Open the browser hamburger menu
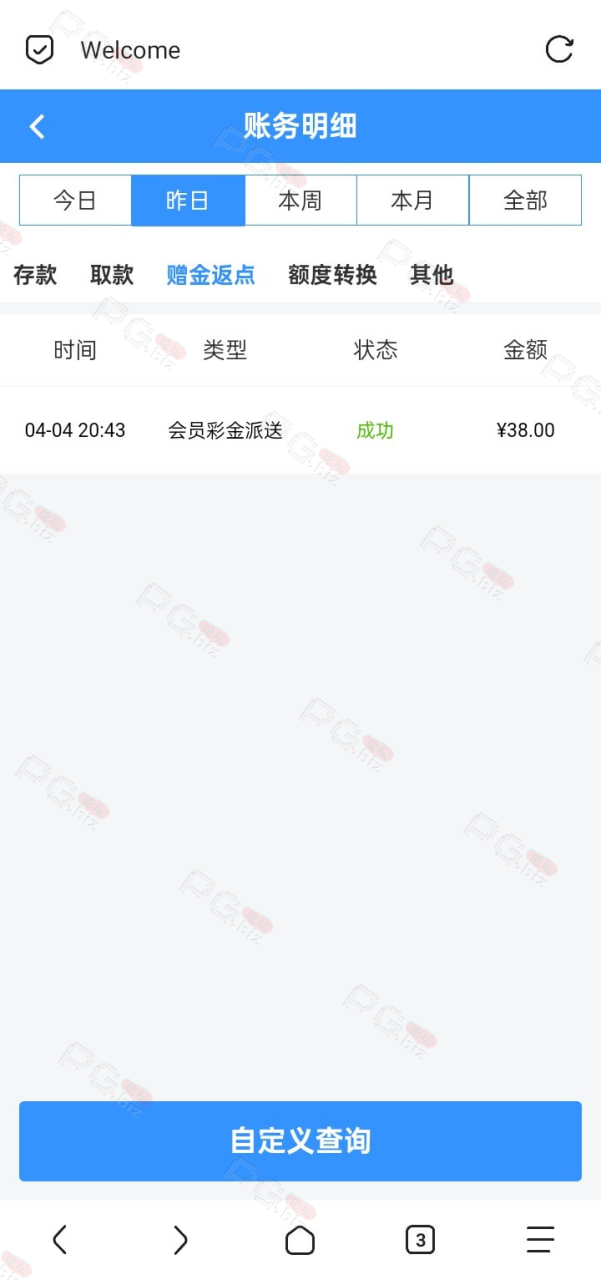The height and width of the screenshot is (1280, 601). pyautogui.click(x=540, y=1240)
